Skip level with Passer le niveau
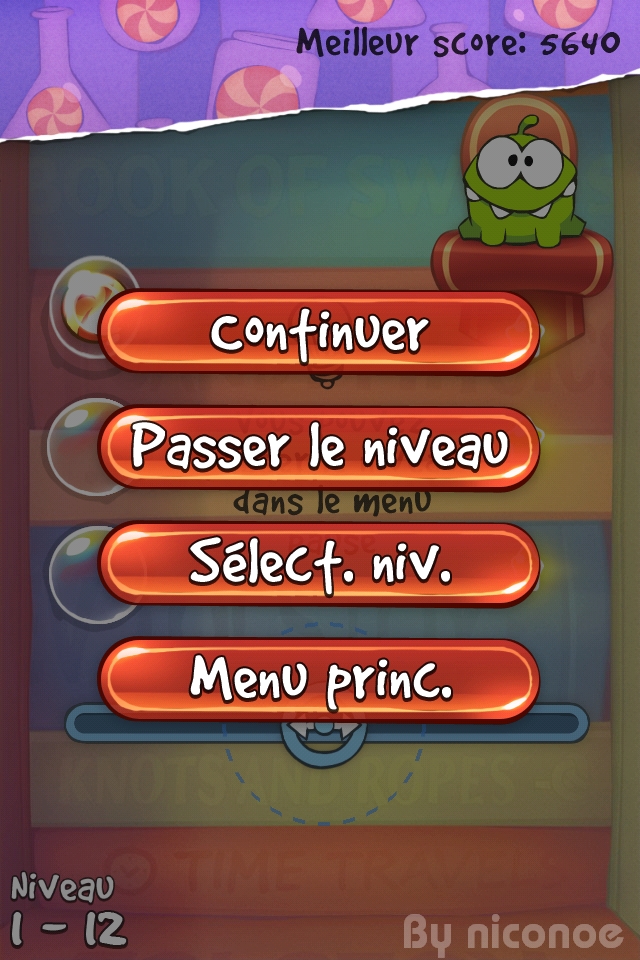Viewport: 640px width, 960px height. [x=320, y=449]
